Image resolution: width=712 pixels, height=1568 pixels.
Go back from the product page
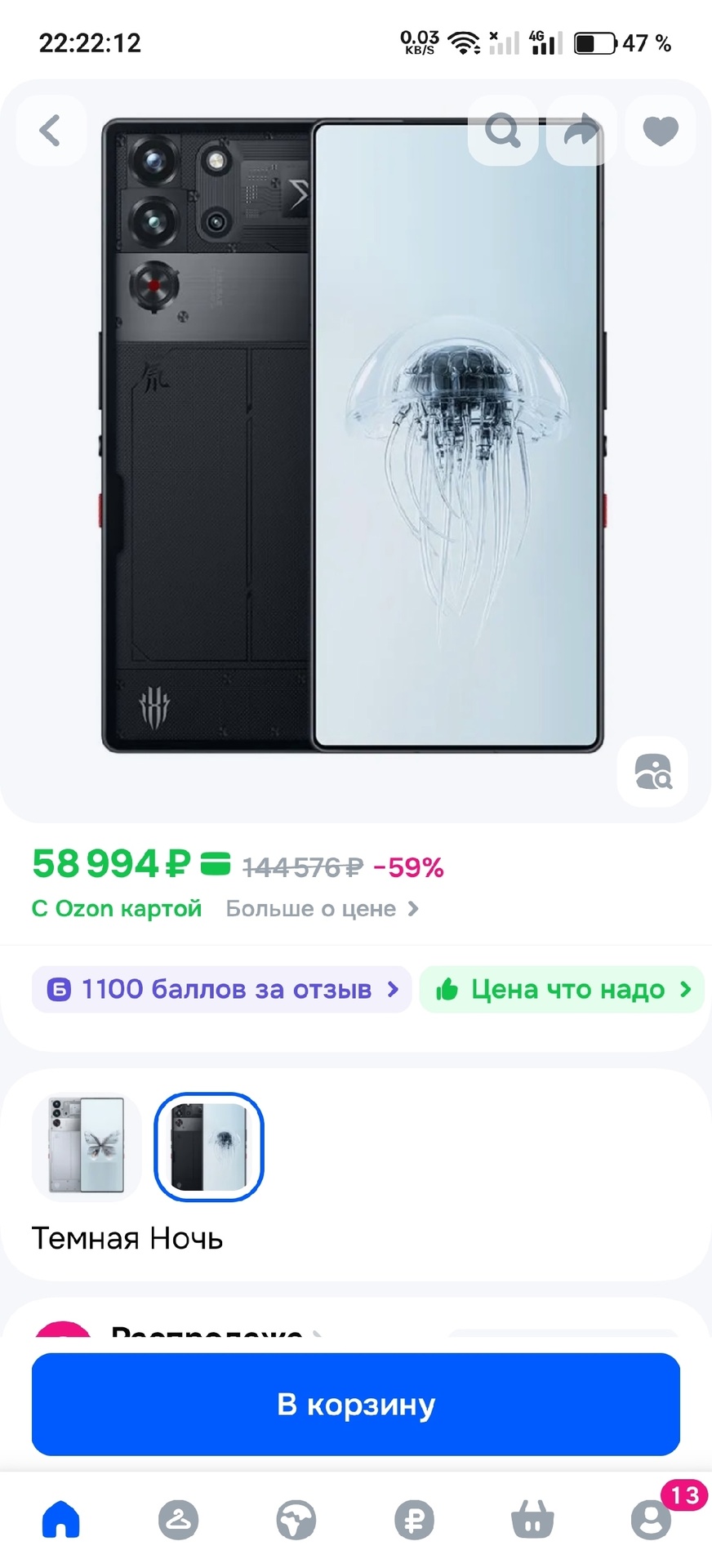coord(51,131)
